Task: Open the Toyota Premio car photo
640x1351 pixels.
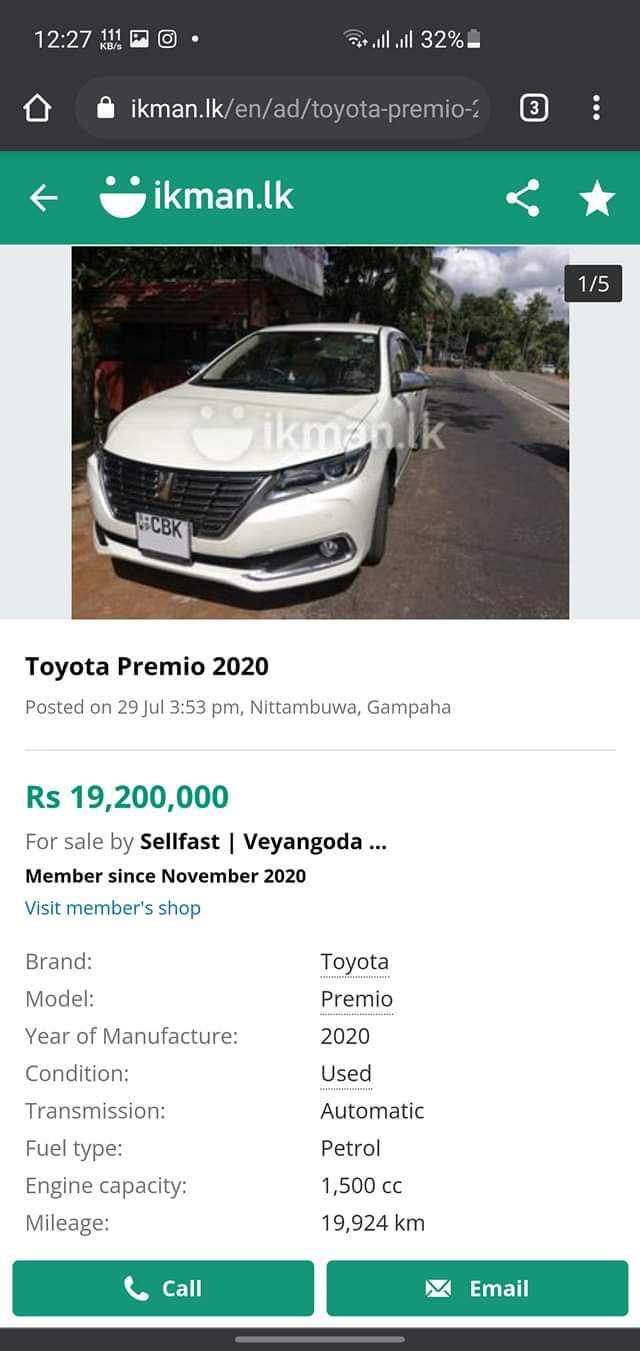Action: click(320, 432)
